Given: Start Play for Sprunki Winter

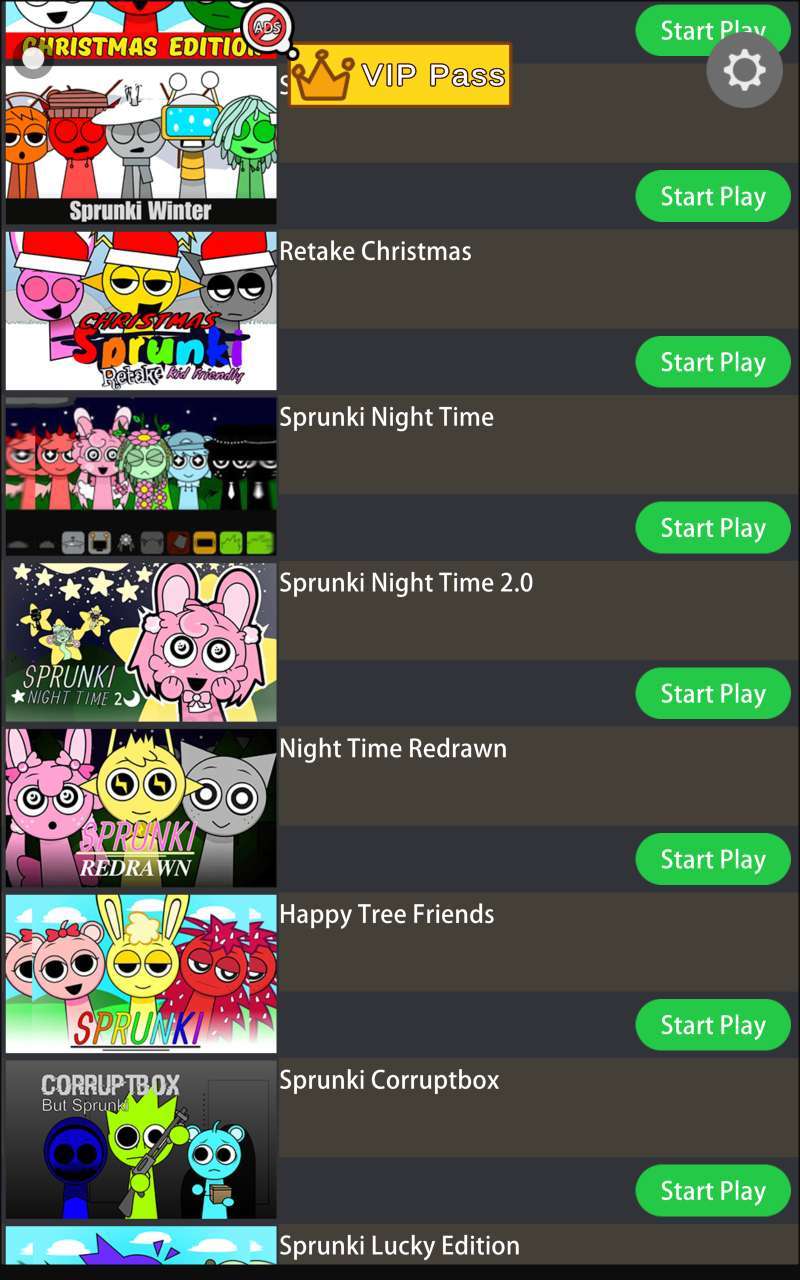Looking at the screenshot, I should click(713, 197).
